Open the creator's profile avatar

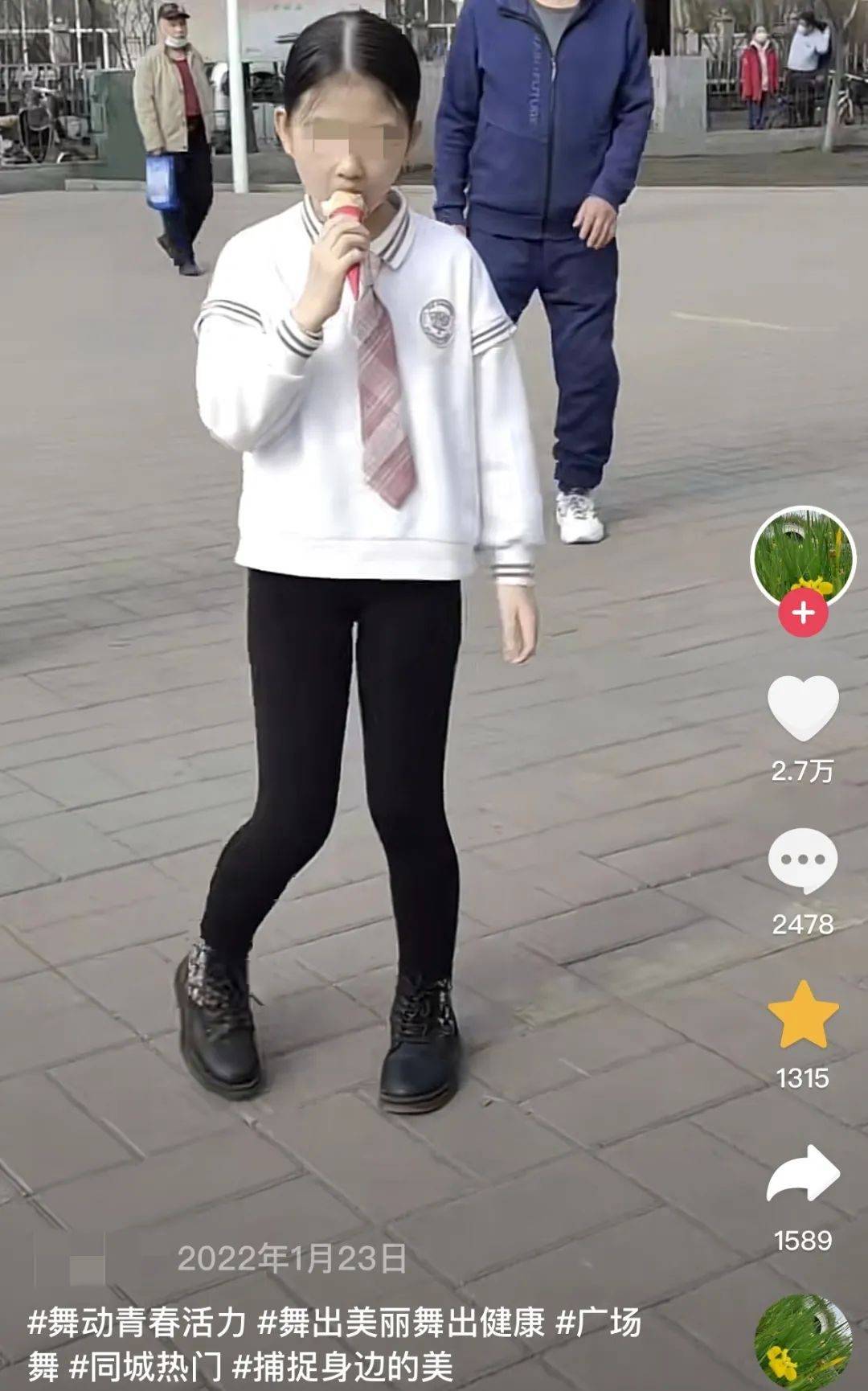click(x=803, y=556)
